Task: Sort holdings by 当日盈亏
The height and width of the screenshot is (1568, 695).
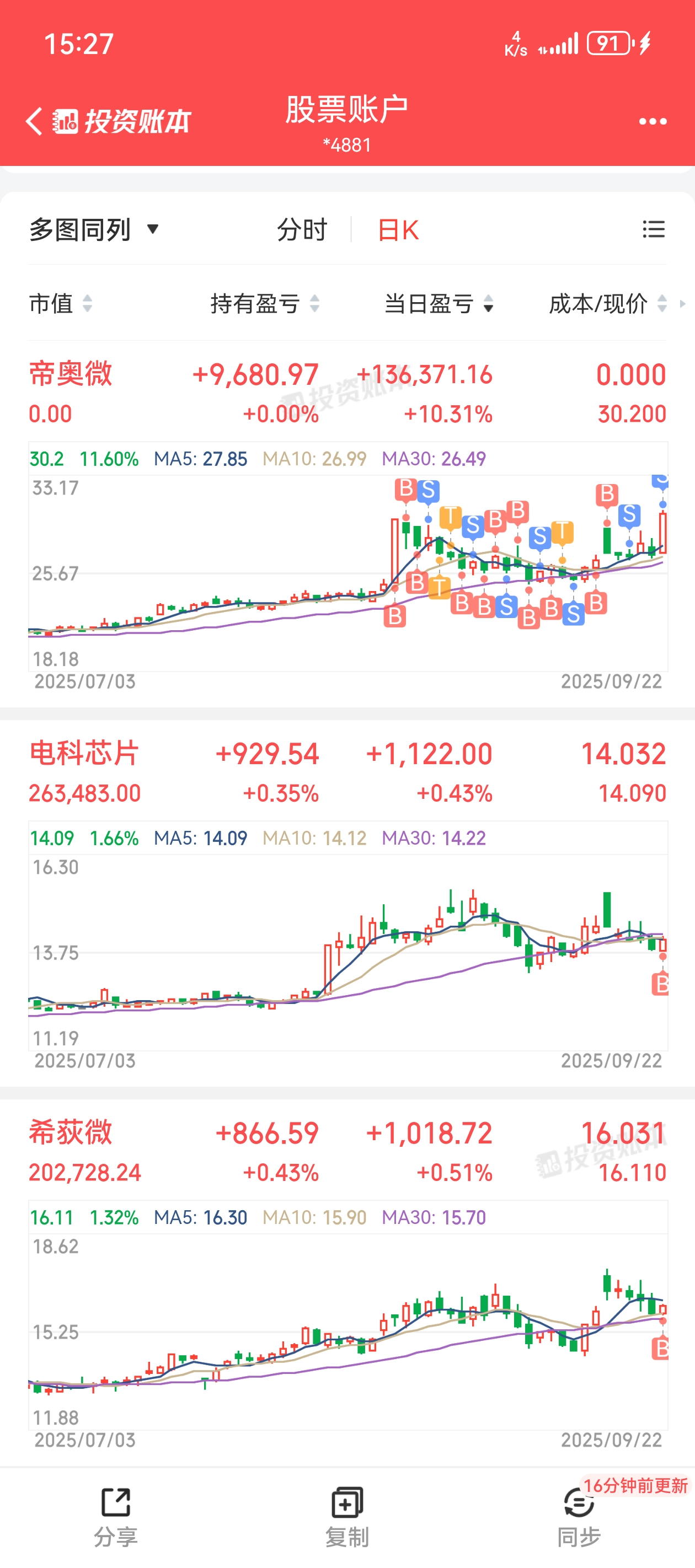Action: tap(439, 303)
